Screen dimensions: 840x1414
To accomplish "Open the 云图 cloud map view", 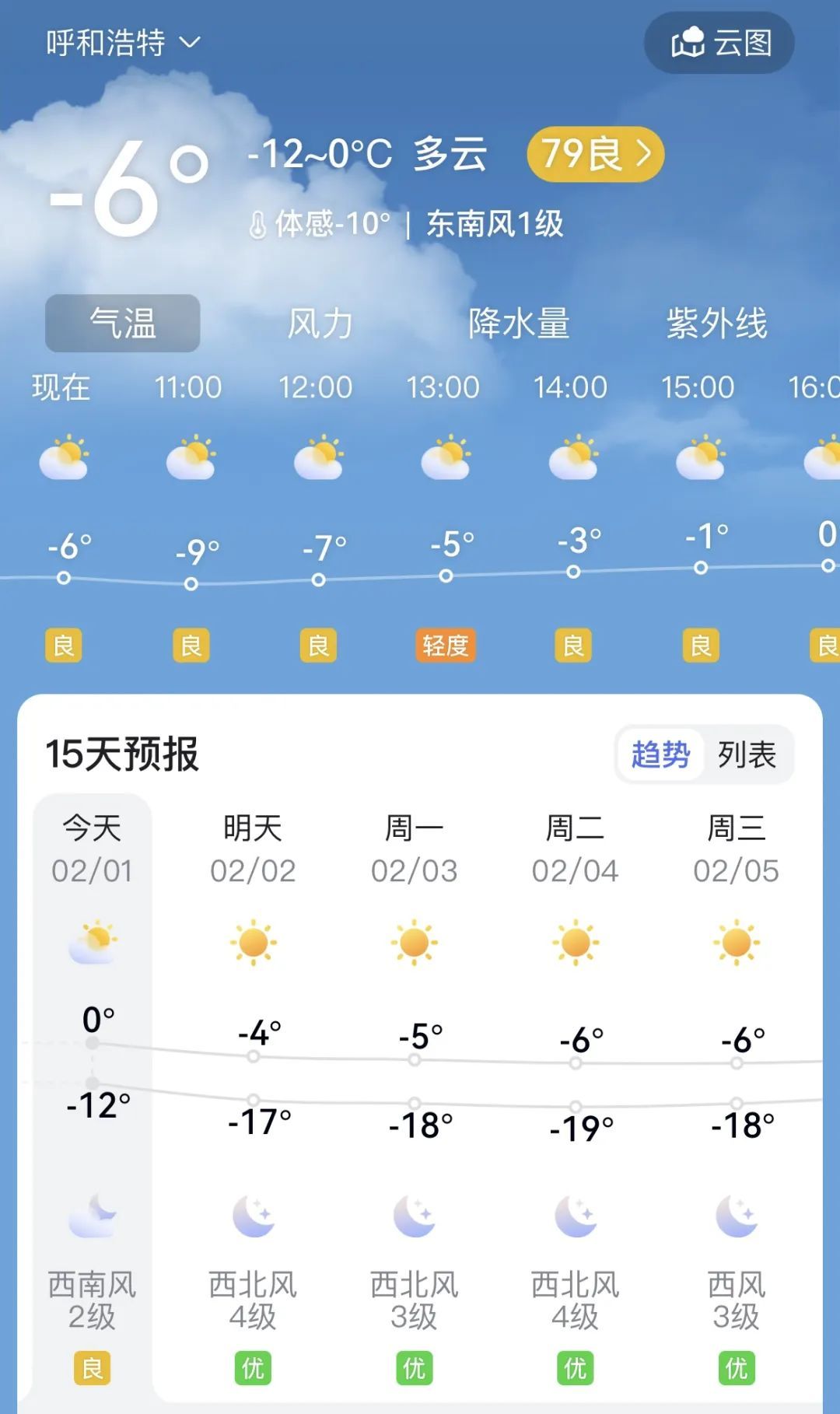I will click(717, 44).
